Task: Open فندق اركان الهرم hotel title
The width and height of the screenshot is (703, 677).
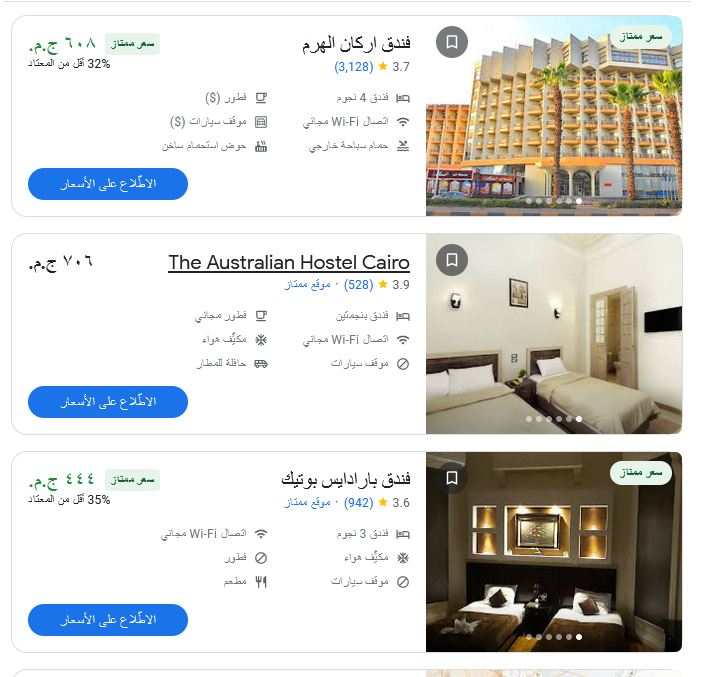Action: pos(356,45)
